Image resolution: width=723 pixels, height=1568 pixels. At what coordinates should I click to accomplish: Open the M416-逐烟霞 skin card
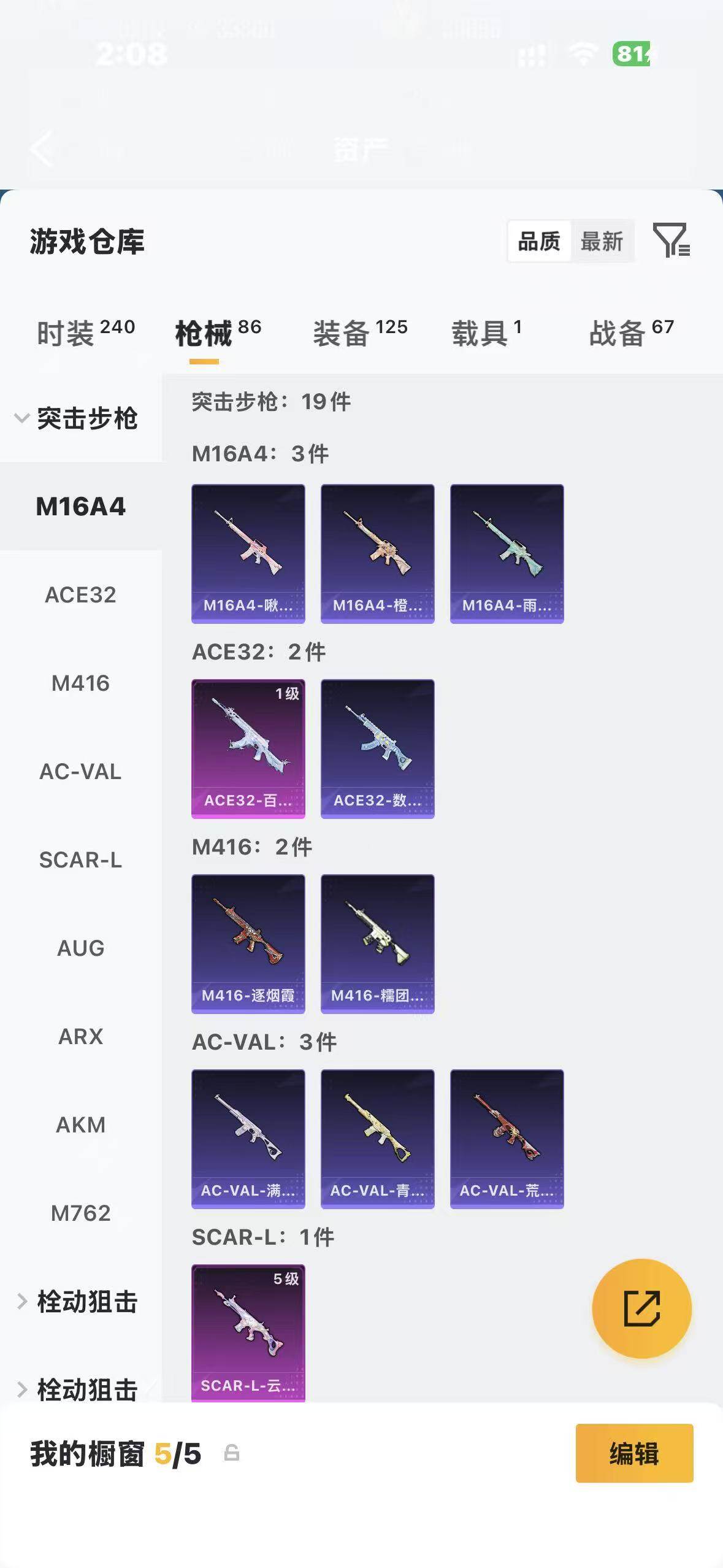coord(248,944)
